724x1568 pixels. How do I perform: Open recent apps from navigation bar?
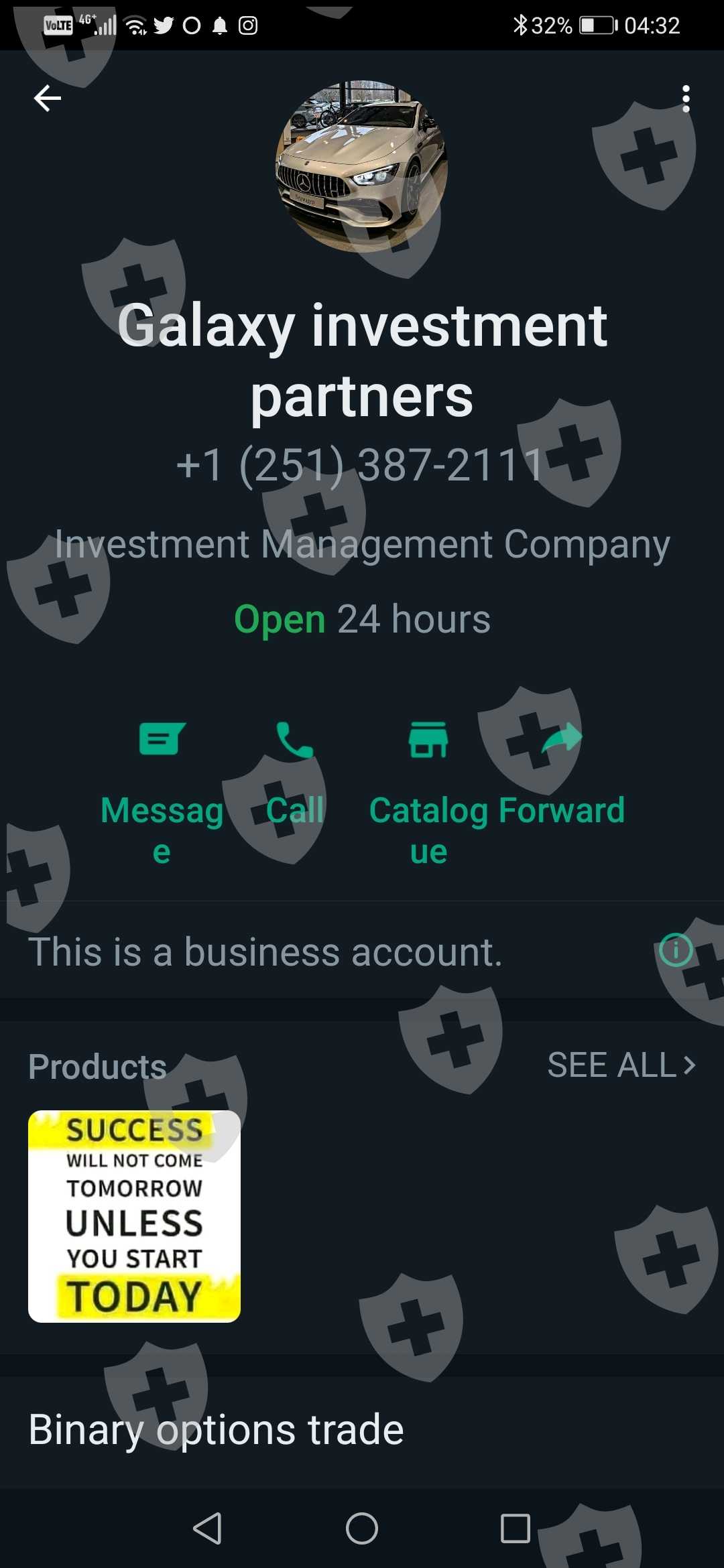tap(516, 1528)
